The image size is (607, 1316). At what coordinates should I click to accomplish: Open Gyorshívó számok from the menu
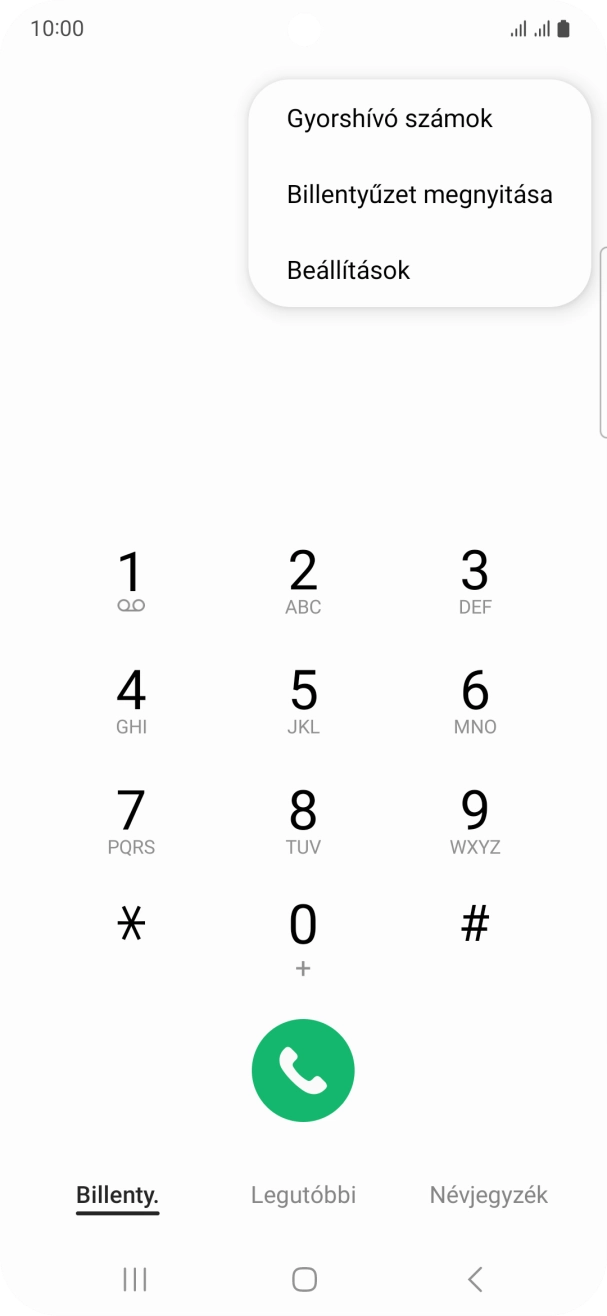click(389, 119)
